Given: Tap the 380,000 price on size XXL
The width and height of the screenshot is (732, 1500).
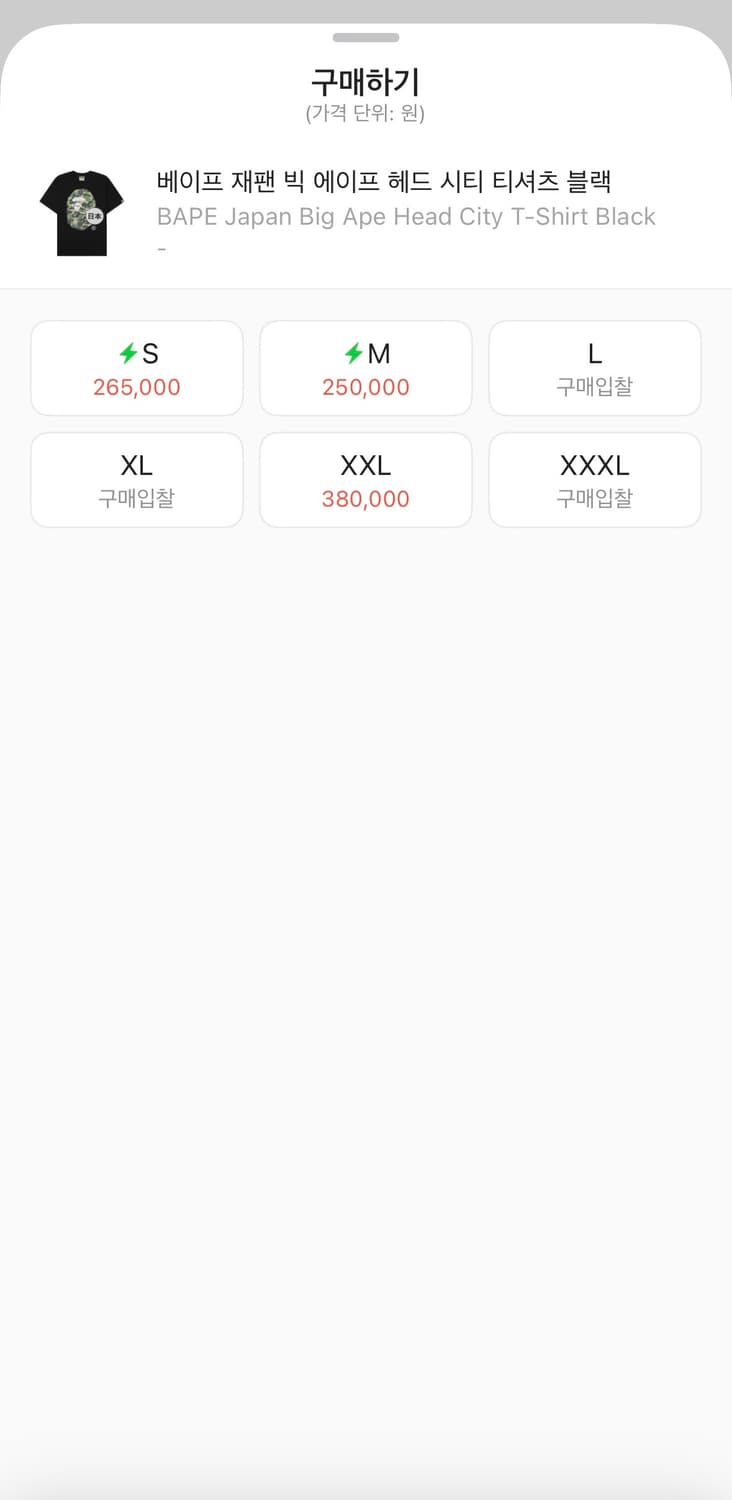Looking at the screenshot, I should pyautogui.click(x=365, y=498).
